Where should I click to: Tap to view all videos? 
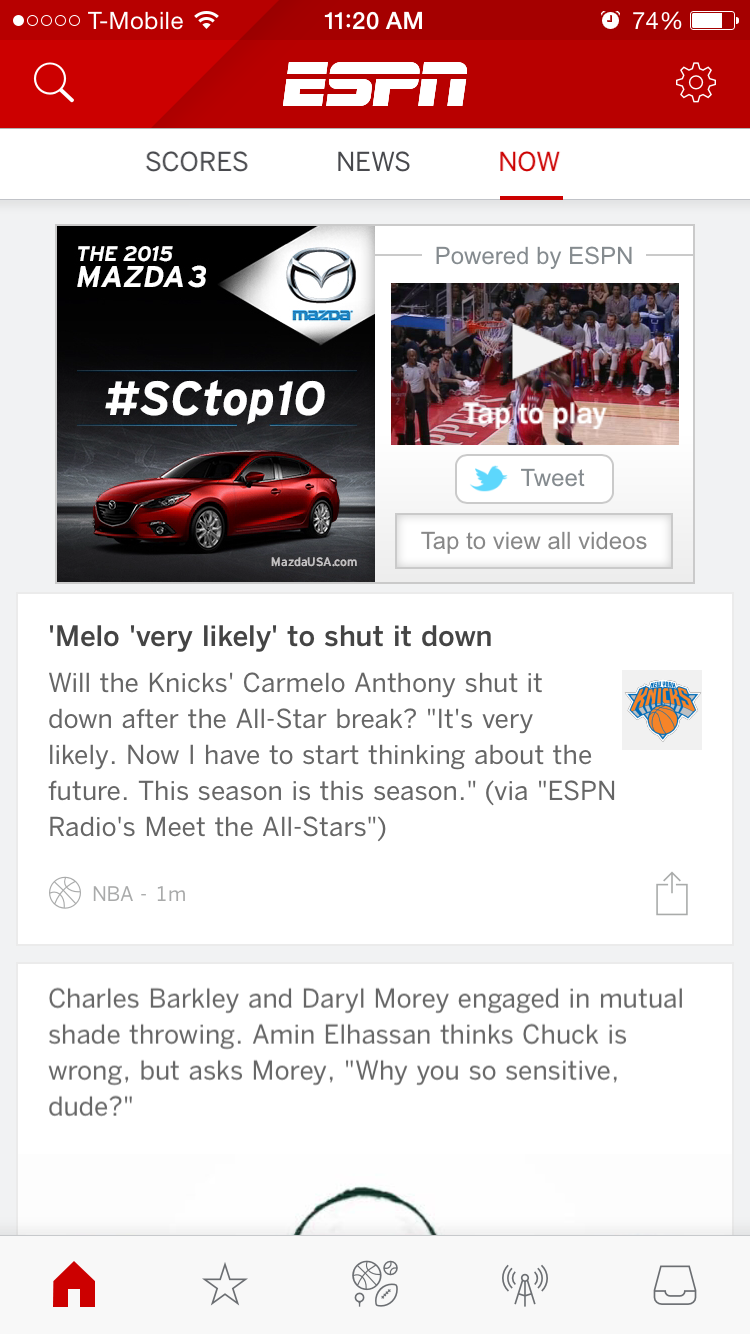tap(534, 541)
